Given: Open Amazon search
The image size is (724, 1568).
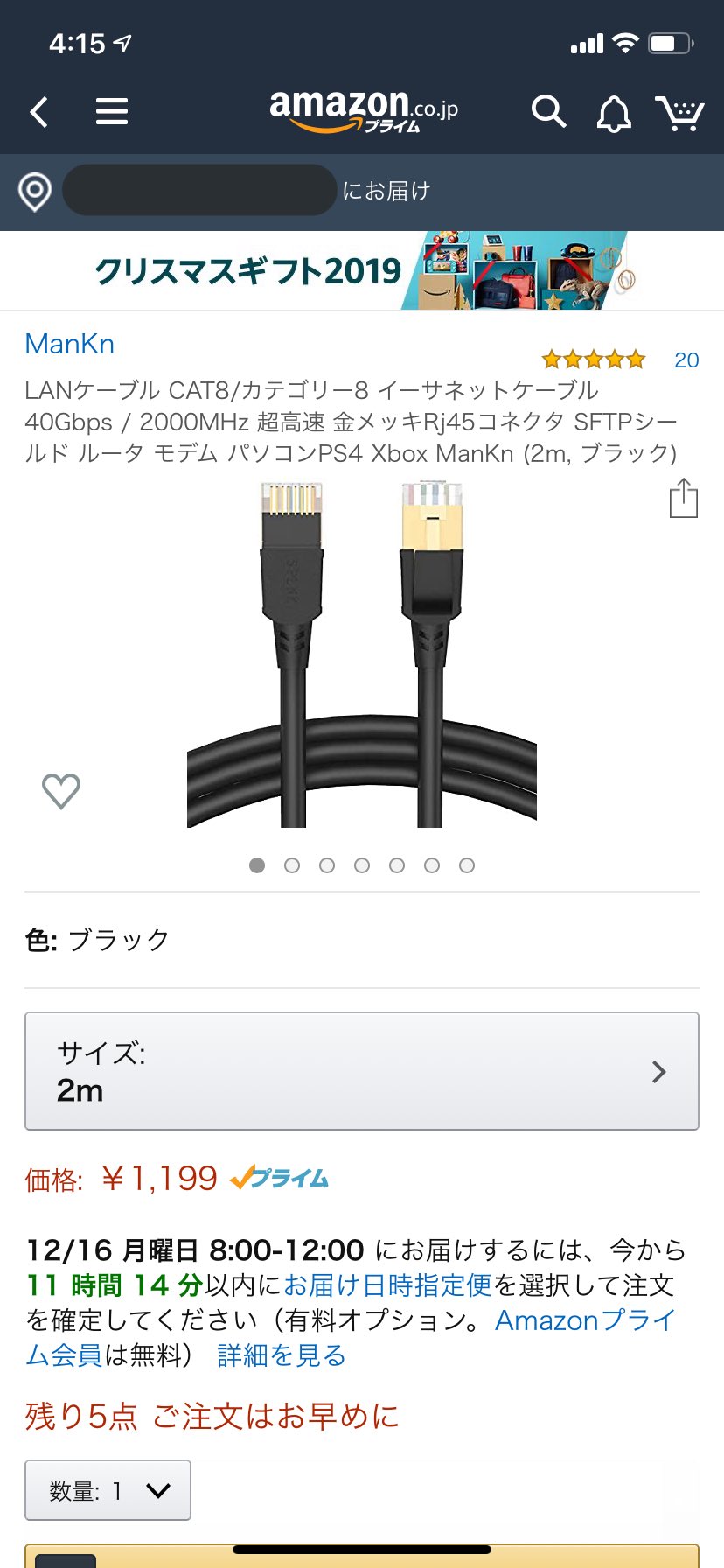Looking at the screenshot, I should pyautogui.click(x=548, y=112).
